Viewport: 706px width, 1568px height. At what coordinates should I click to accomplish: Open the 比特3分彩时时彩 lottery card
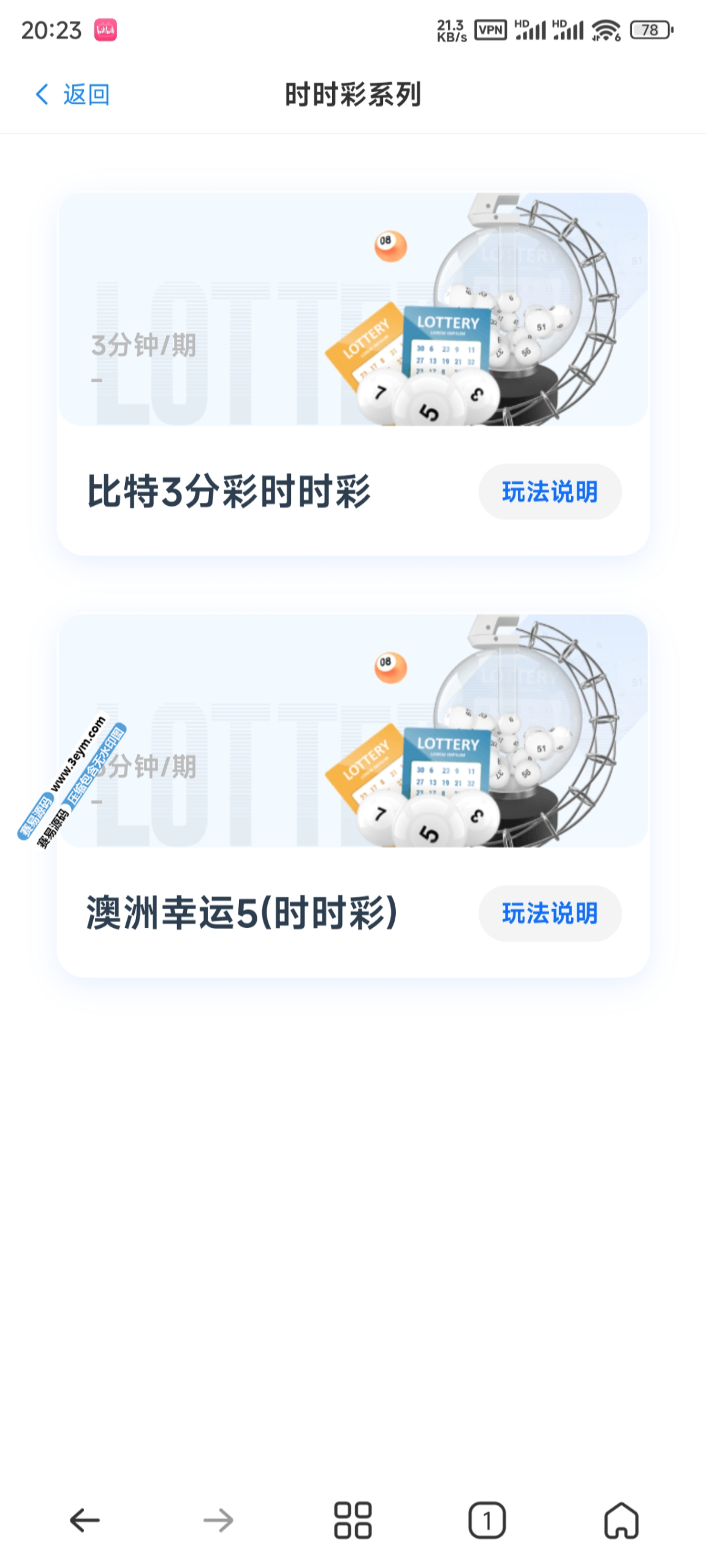[245, 343]
